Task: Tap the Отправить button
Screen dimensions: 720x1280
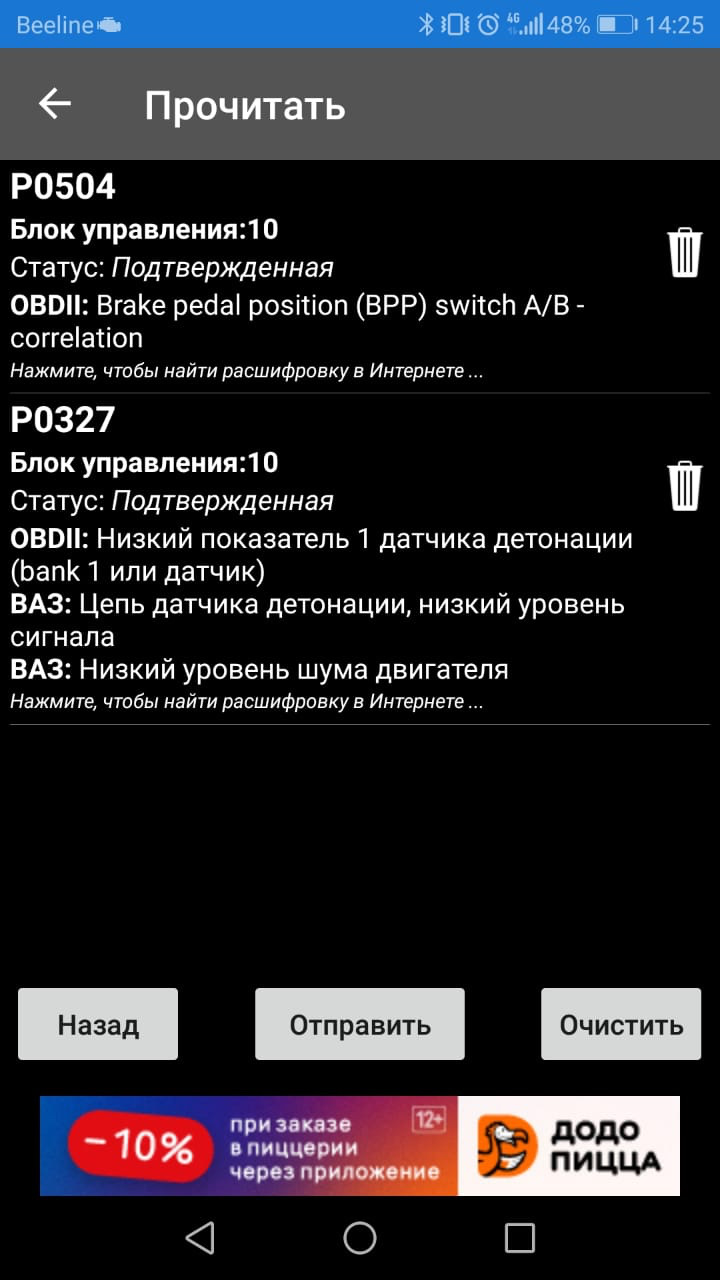Action: 360,1024
